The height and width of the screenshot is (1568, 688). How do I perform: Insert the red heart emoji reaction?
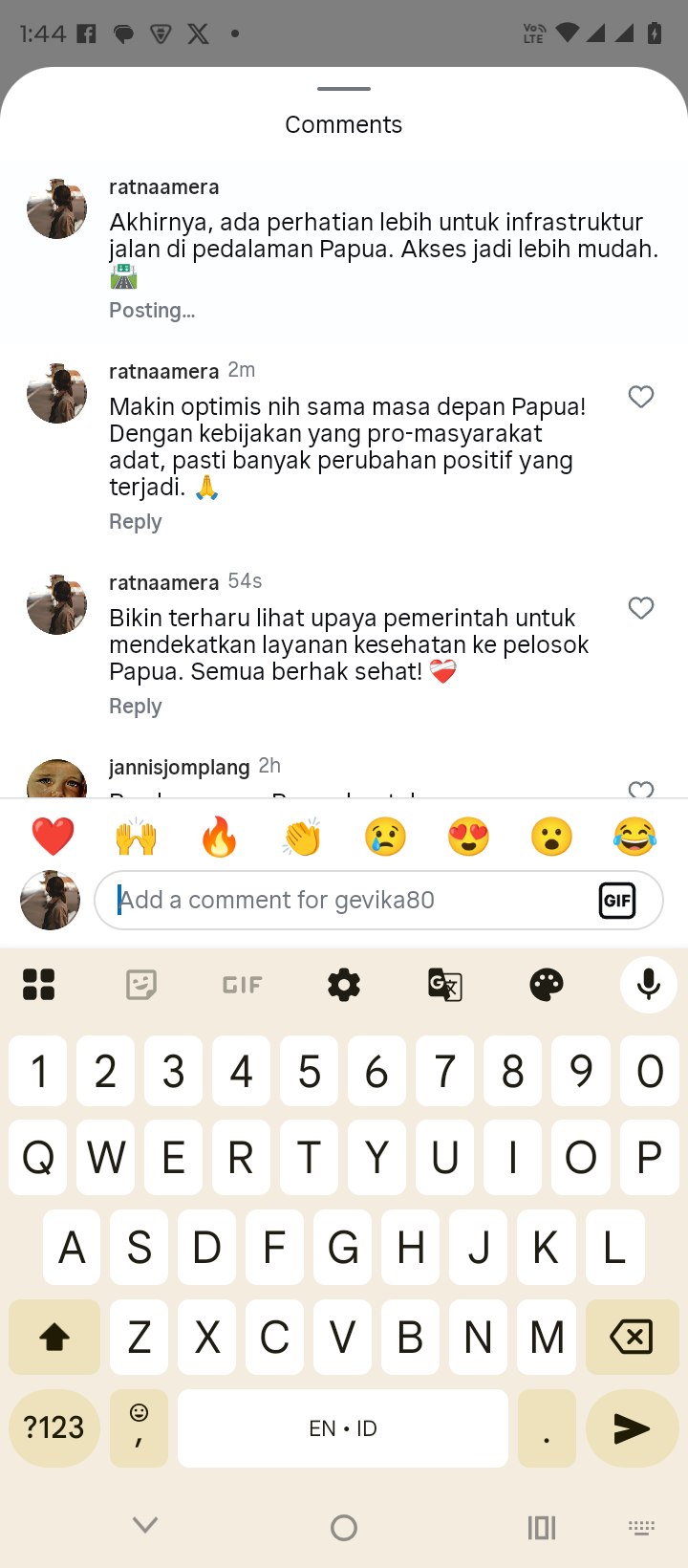53,837
